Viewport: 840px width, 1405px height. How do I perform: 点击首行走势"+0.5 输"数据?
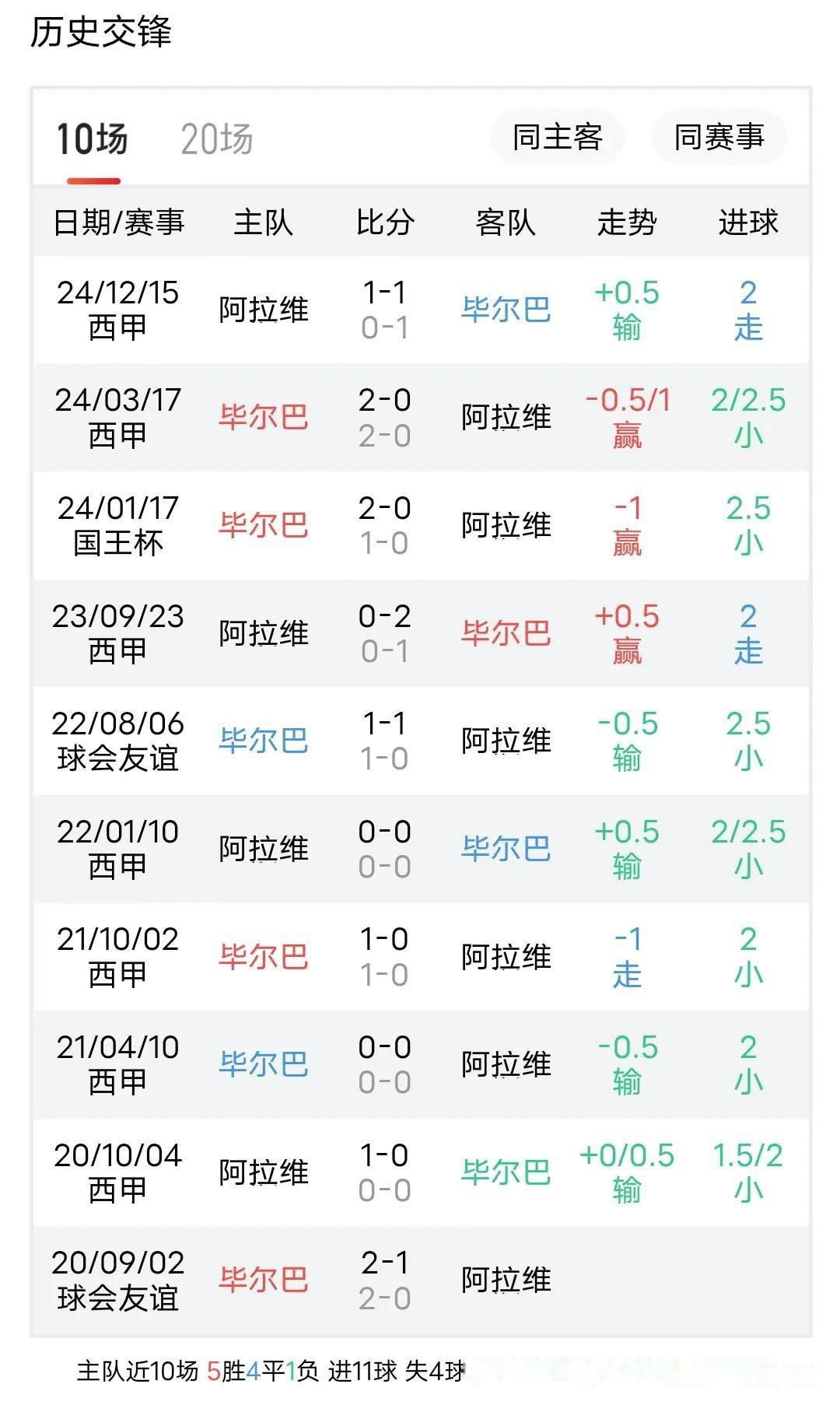[626, 309]
